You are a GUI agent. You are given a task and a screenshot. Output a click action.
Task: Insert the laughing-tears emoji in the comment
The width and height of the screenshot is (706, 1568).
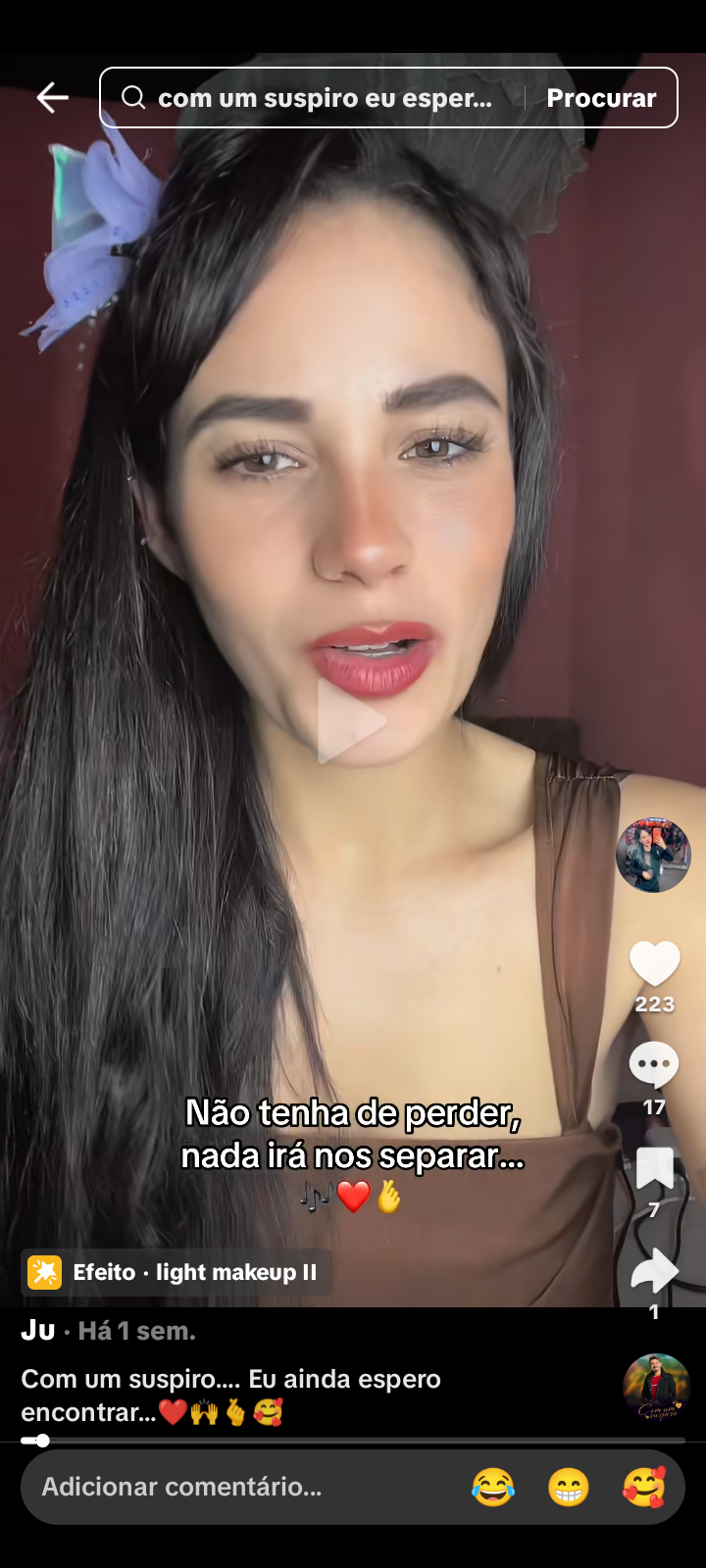tap(492, 1487)
